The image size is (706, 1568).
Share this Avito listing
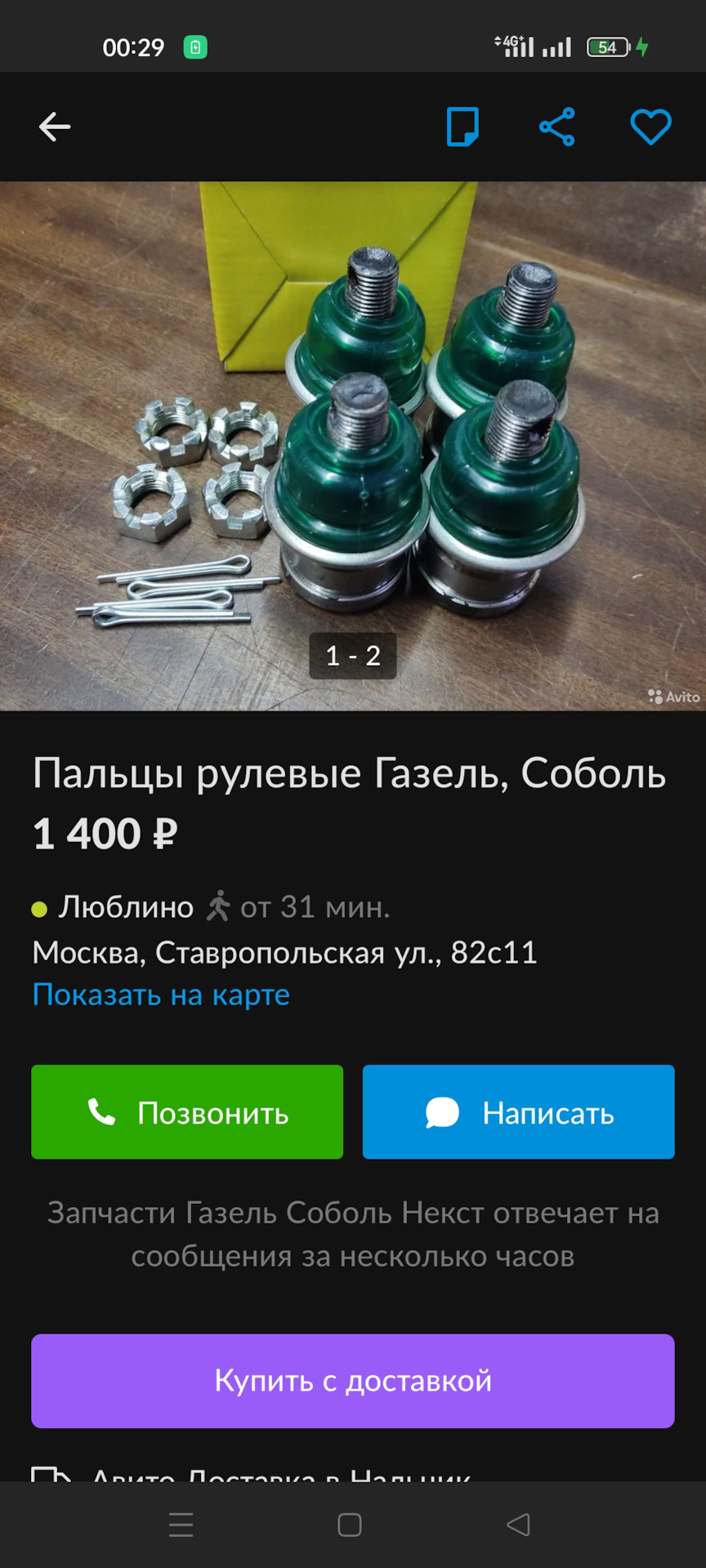pyautogui.click(x=557, y=127)
